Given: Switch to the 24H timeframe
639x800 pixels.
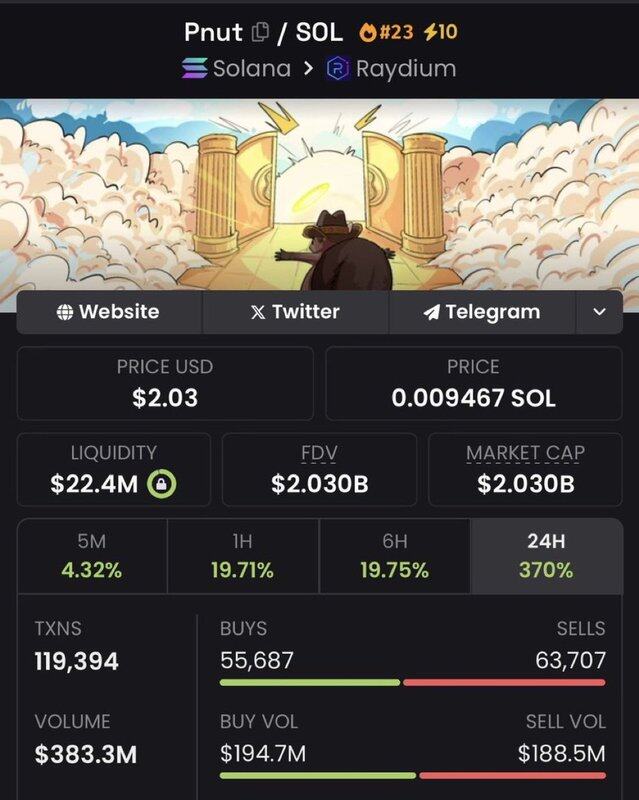Looking at the screenshot, I should [545, 556].
